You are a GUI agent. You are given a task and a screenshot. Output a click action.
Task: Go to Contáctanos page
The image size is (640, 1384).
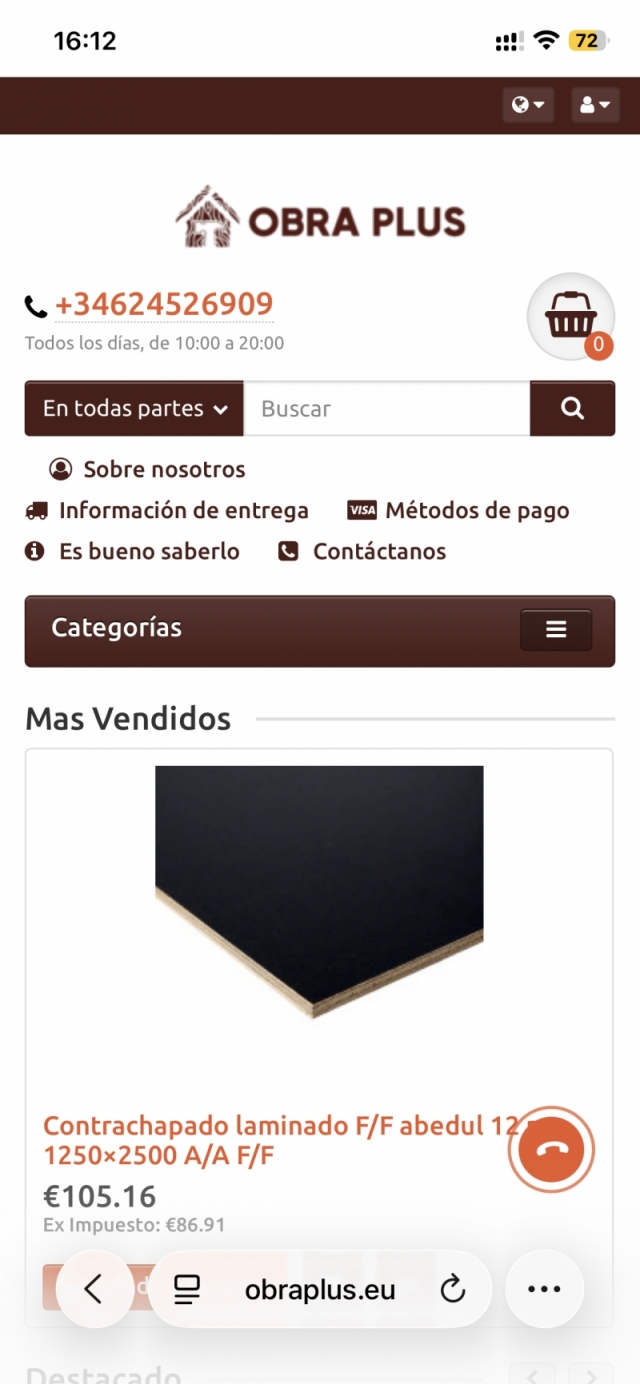(x=378, y=551)
